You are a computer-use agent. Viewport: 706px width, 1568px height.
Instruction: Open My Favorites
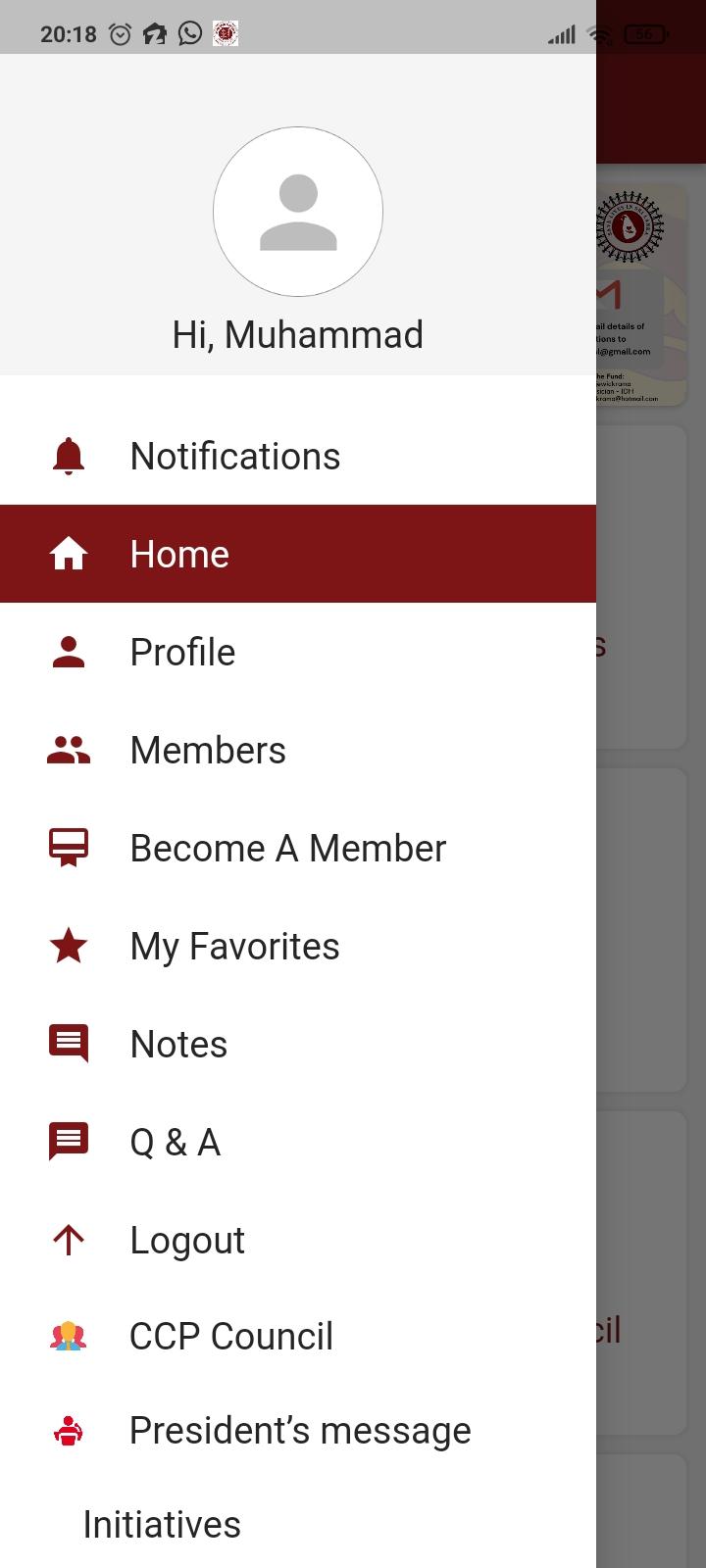click(298, 946)
